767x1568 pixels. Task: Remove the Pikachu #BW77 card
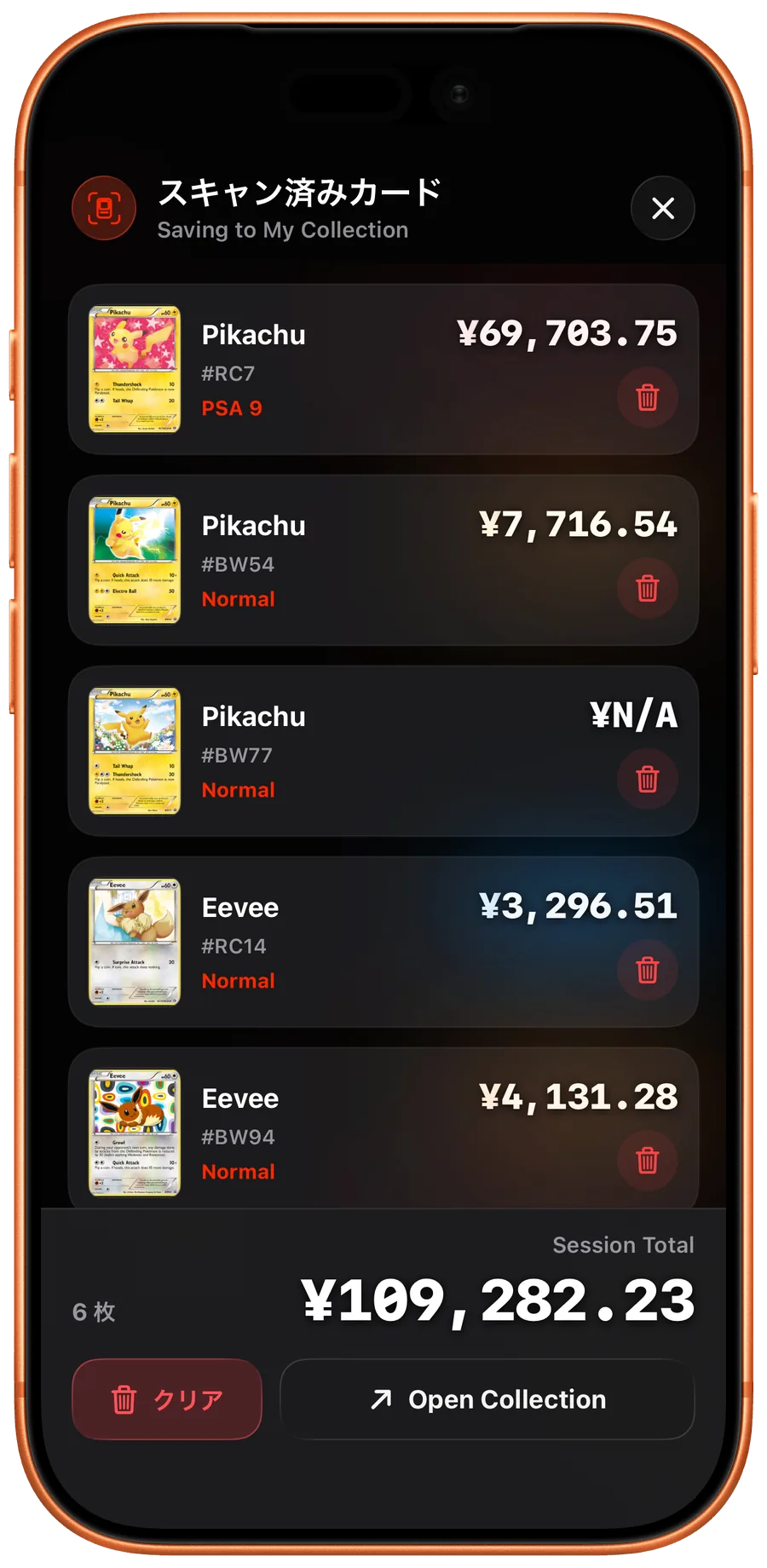(647, 779)
